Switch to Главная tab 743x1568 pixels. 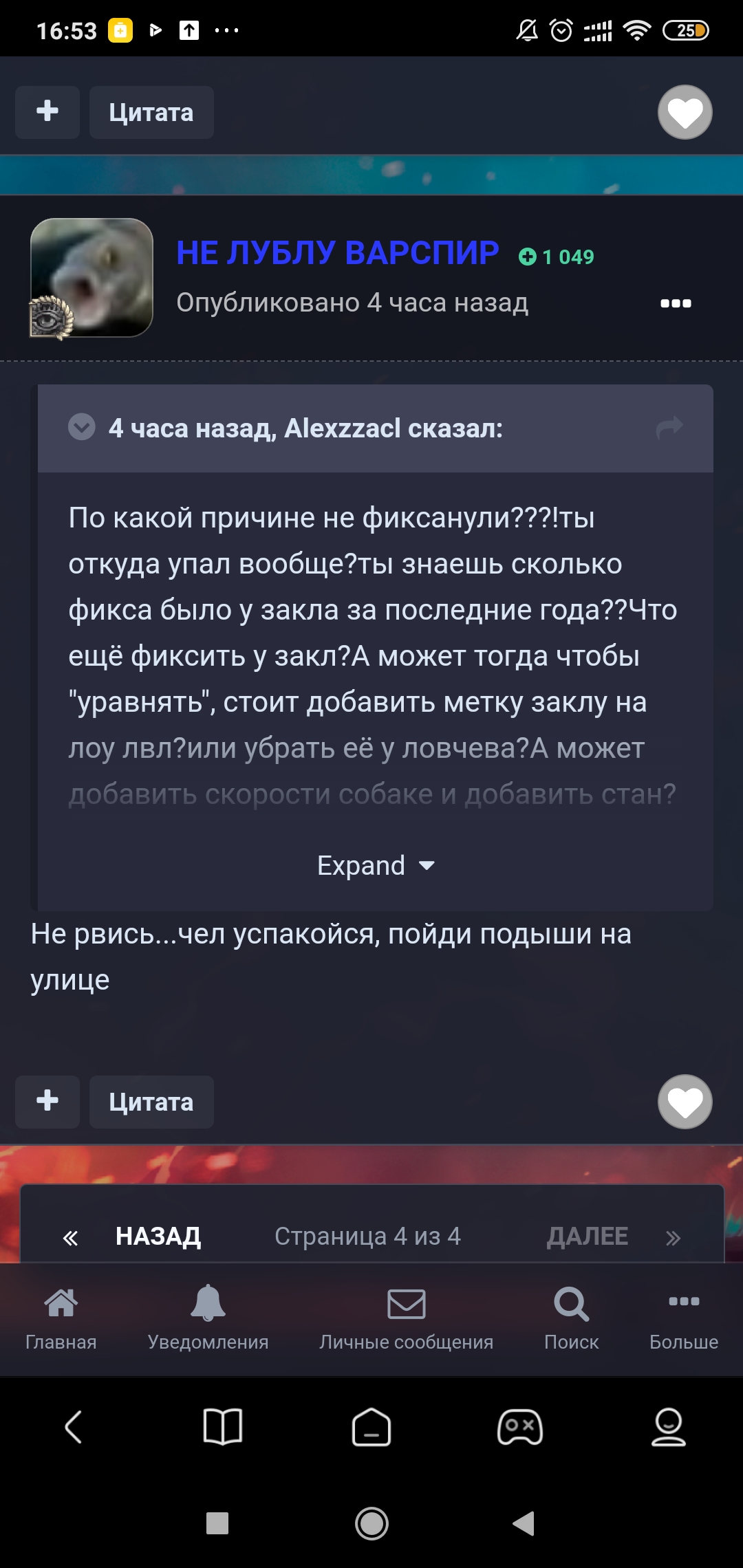(x=61, y=1318)
